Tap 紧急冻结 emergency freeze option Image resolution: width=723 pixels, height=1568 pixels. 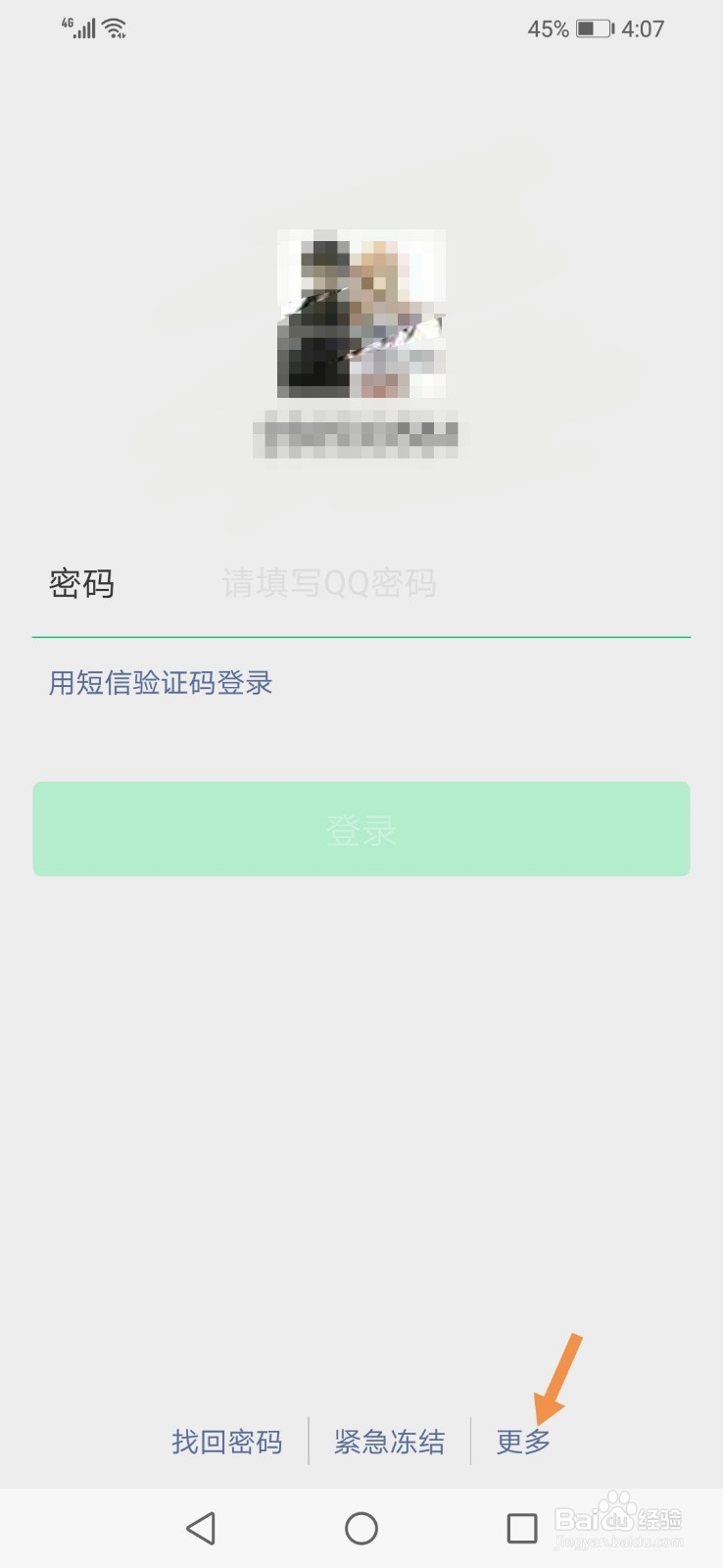[x=389, y=1441]
